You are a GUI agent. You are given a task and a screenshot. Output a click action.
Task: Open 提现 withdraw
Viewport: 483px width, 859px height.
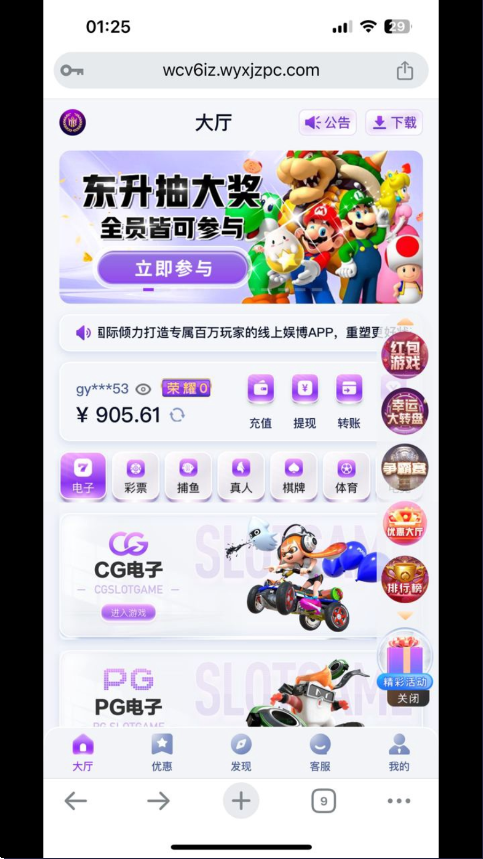pyautogui.click(x=304, y=401)
